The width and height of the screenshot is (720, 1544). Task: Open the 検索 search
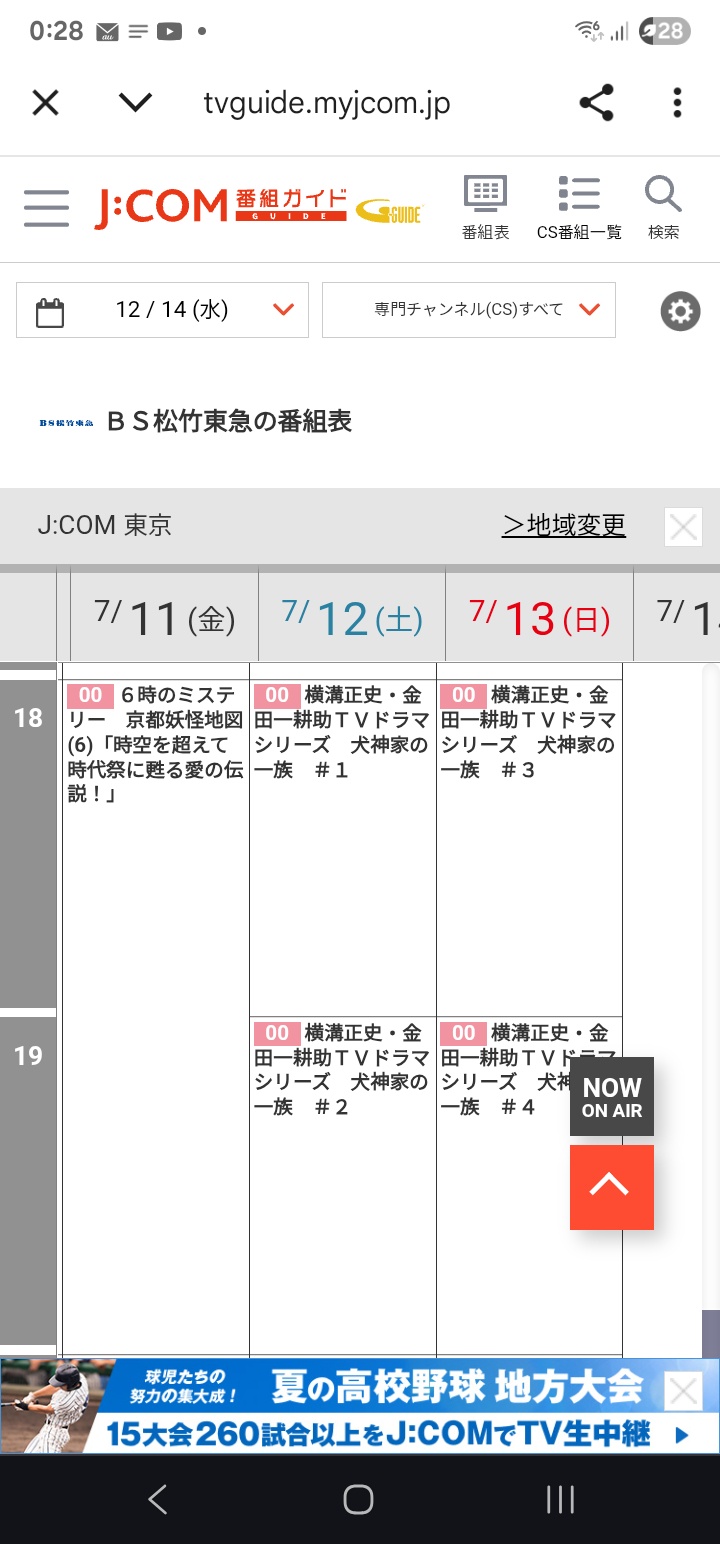tap(663, 208)
